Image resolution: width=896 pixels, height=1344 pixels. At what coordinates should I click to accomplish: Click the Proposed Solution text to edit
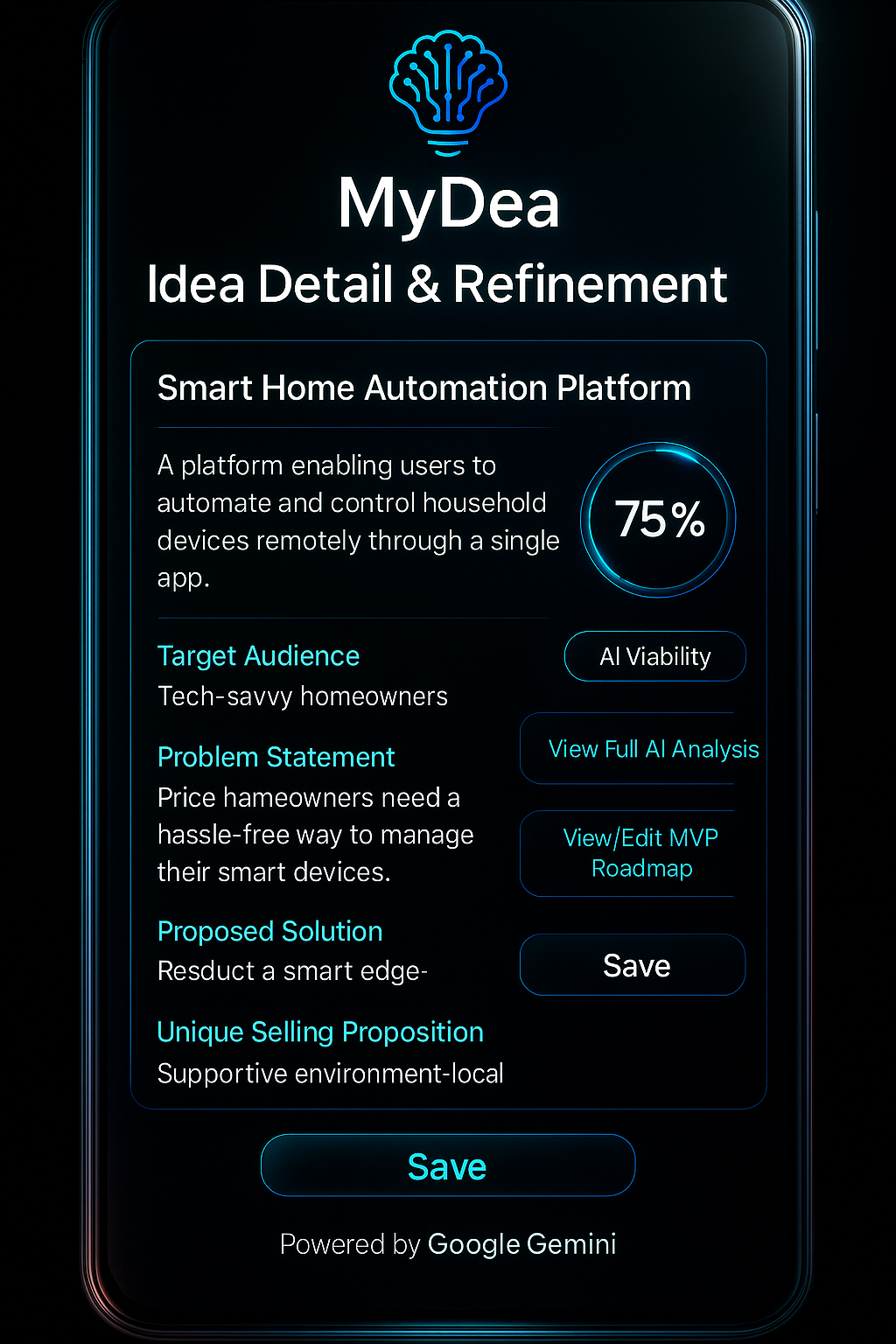292,970
